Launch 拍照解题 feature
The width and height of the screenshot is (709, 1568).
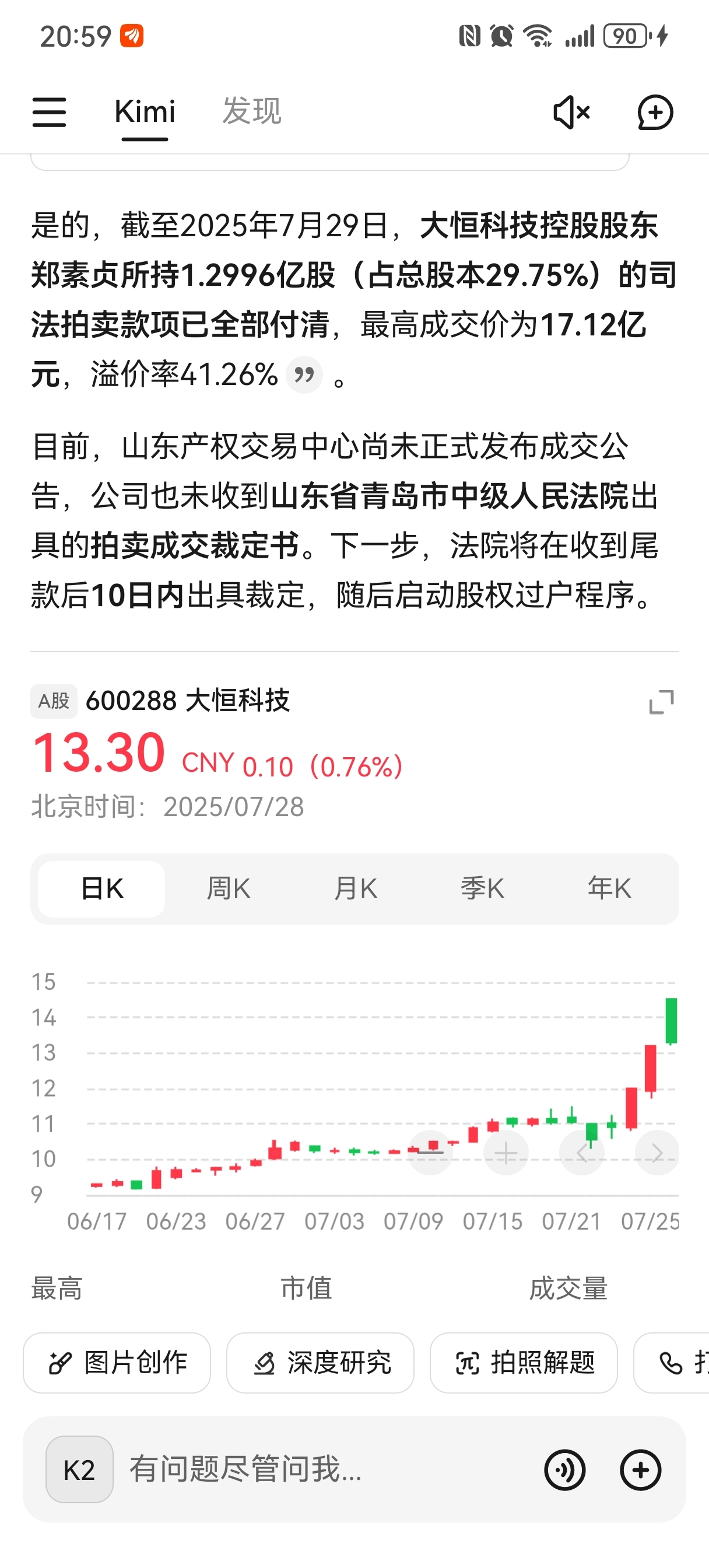(524, 1363)
